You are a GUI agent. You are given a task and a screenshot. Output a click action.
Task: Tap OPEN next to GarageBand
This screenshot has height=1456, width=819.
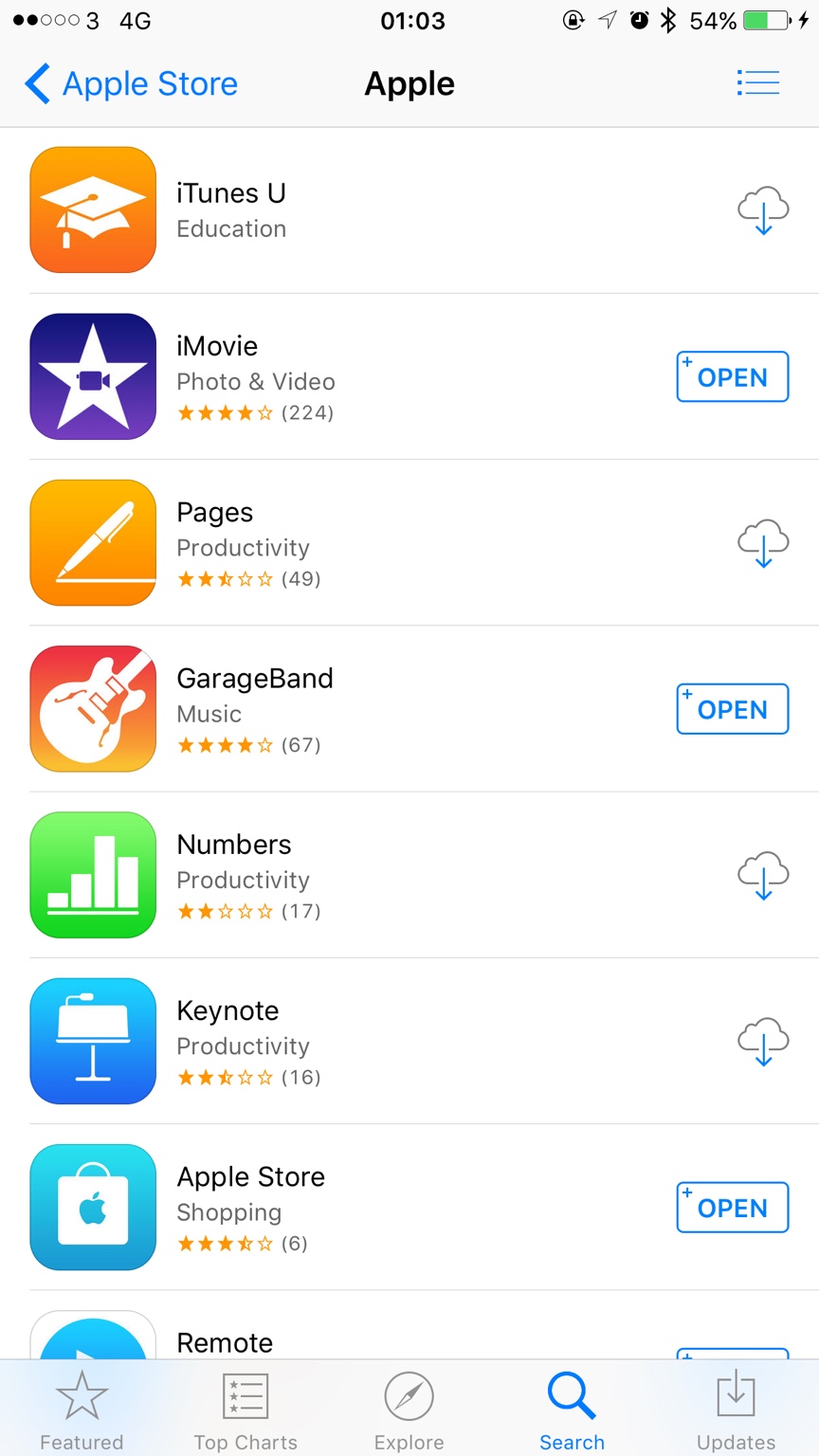[x=733, y=709]
